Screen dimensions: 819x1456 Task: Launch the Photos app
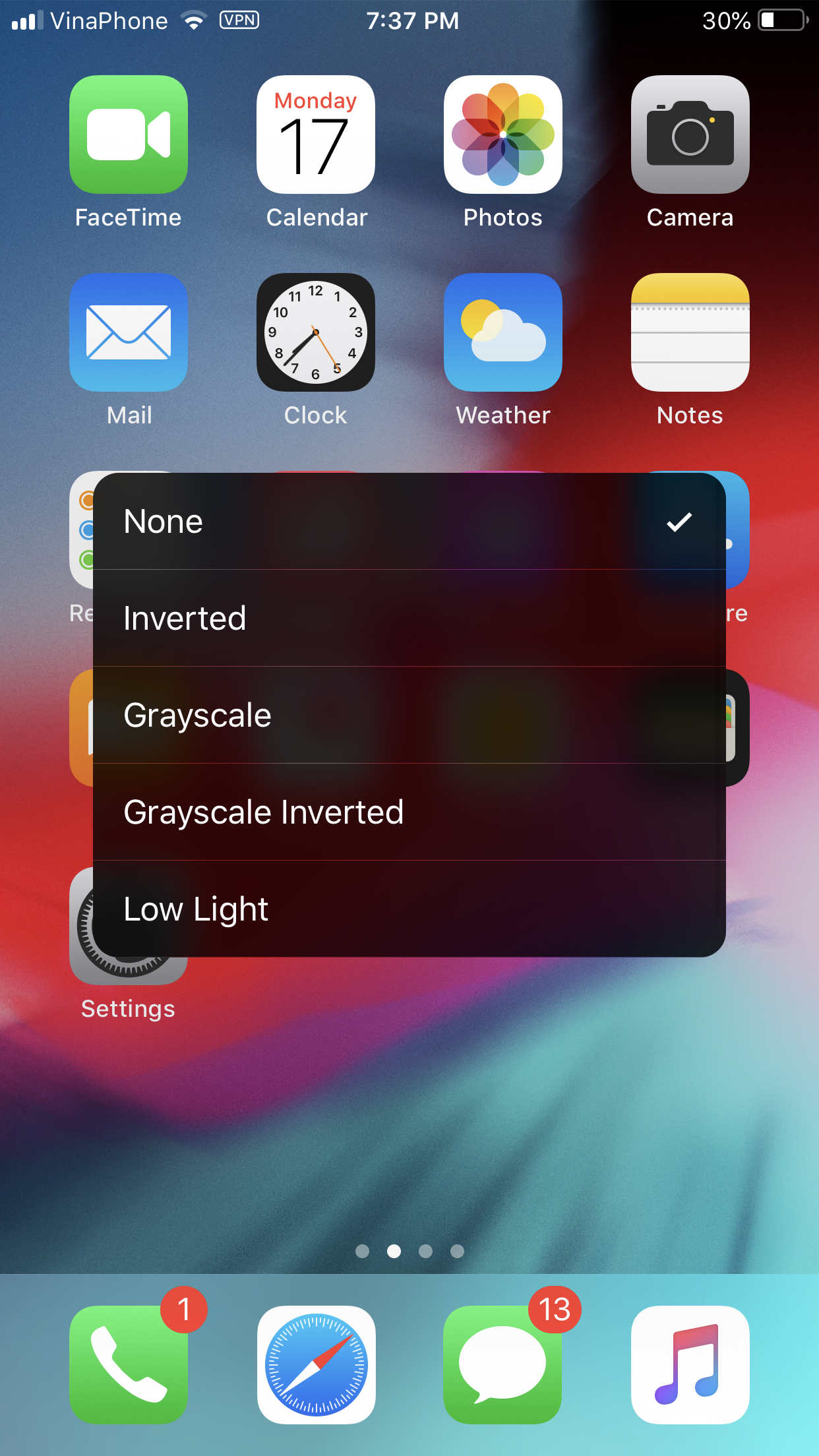tap(503, 135)
